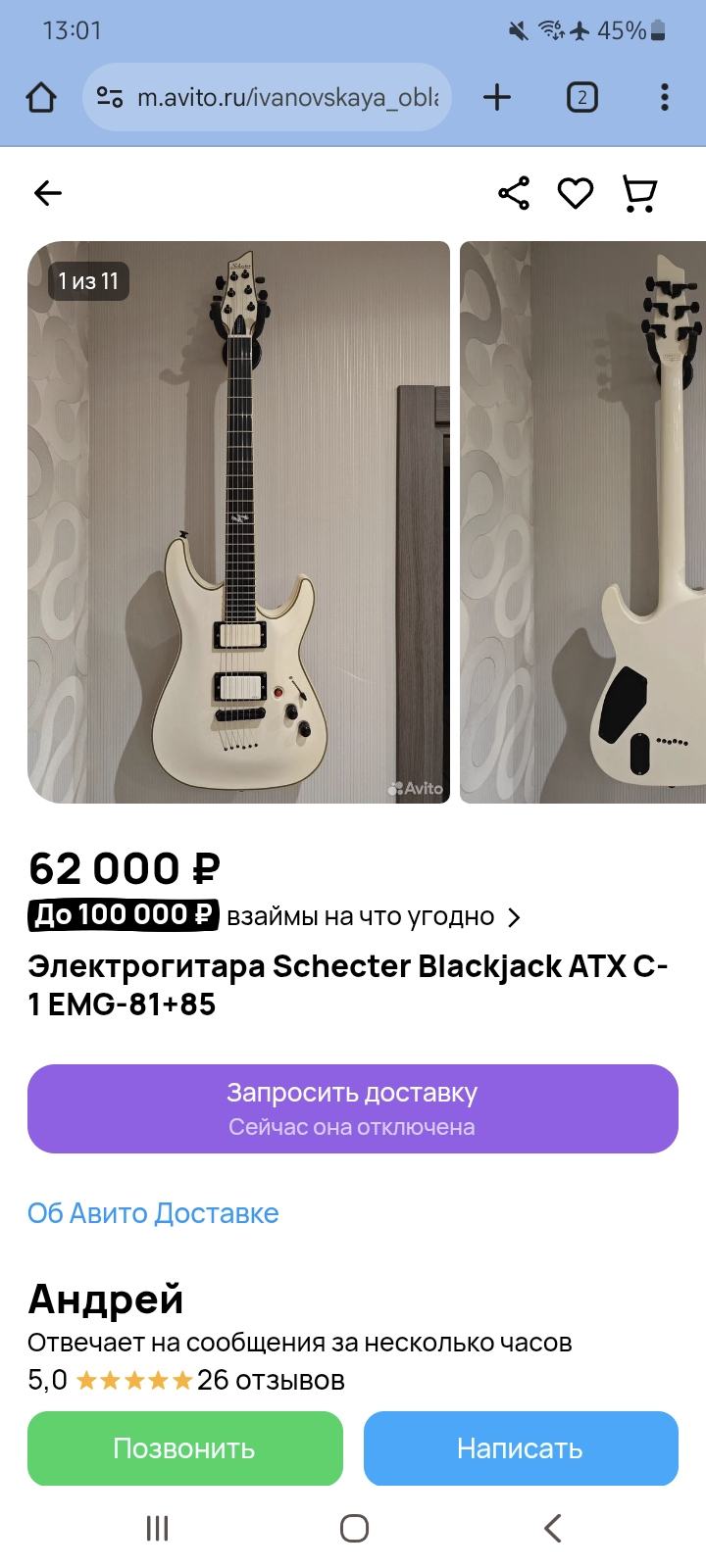Add the listing to favorites
Screen dimensions: 706x1568
click(x=576, y=193)
